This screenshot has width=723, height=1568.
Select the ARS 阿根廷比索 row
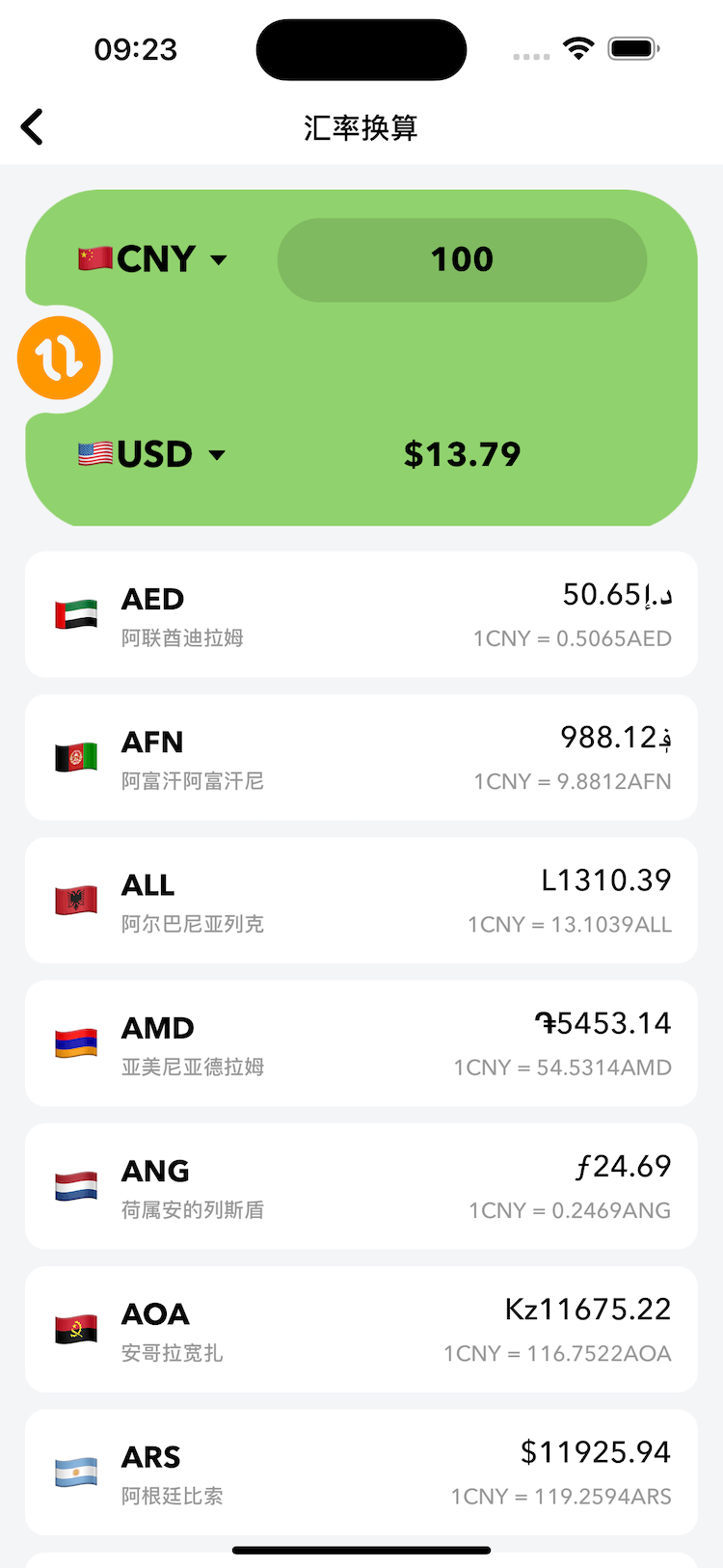(x=361, y=1472)
